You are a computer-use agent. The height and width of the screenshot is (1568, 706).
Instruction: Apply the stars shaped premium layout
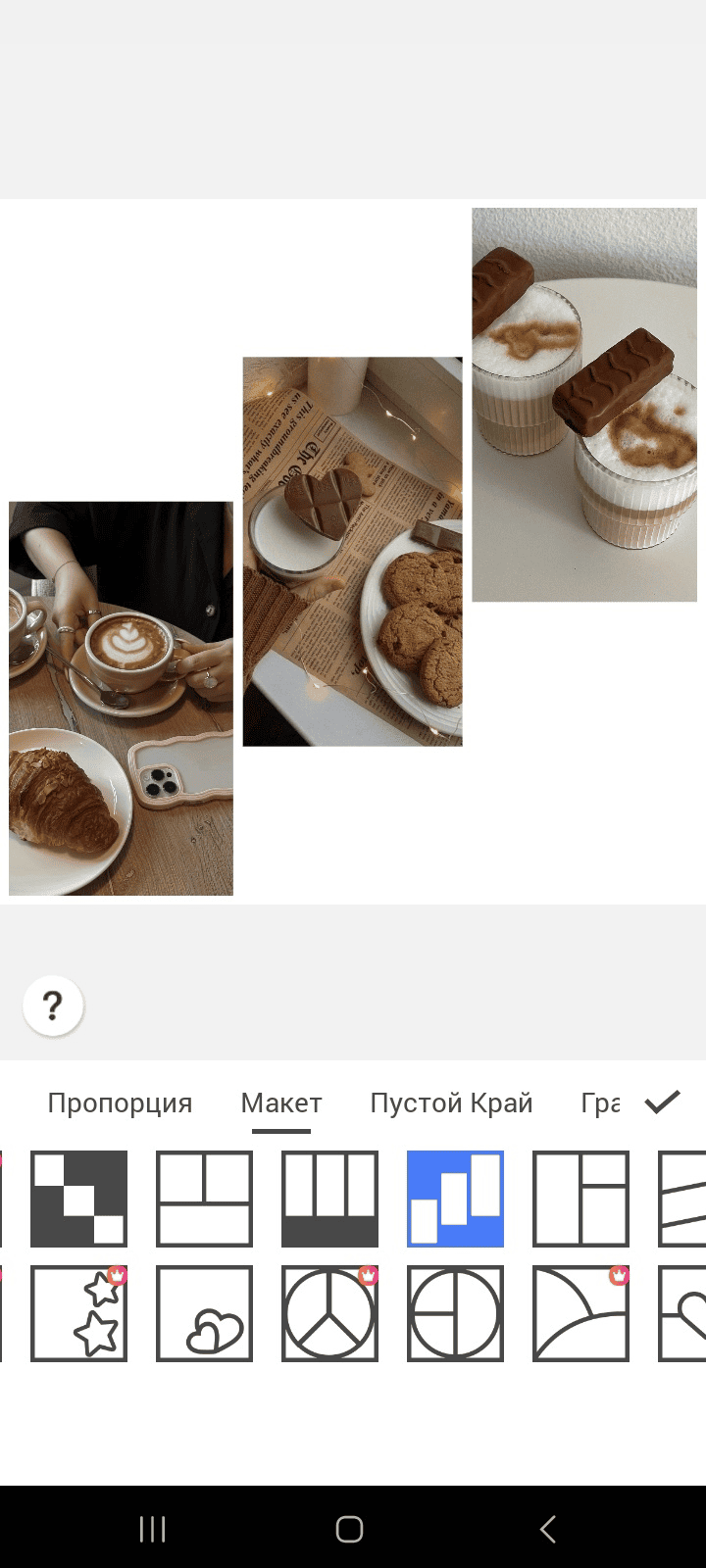[x=79, y=1313]
